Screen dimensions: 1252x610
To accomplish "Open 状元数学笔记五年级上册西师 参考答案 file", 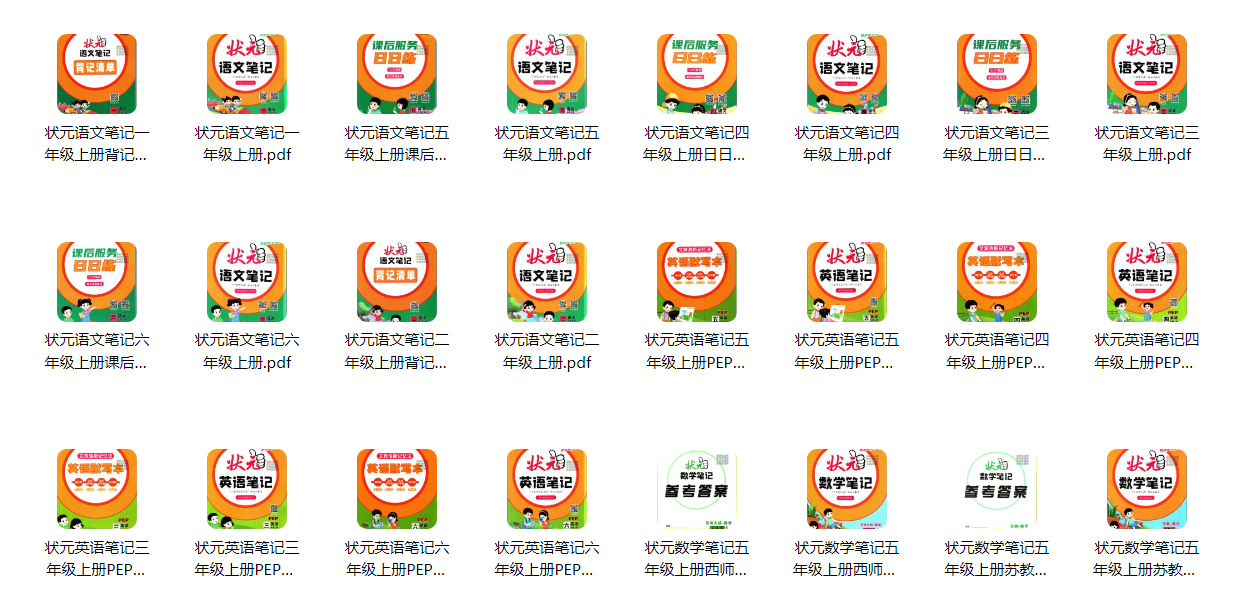I will pyautogui.click(x=697, y=489).
